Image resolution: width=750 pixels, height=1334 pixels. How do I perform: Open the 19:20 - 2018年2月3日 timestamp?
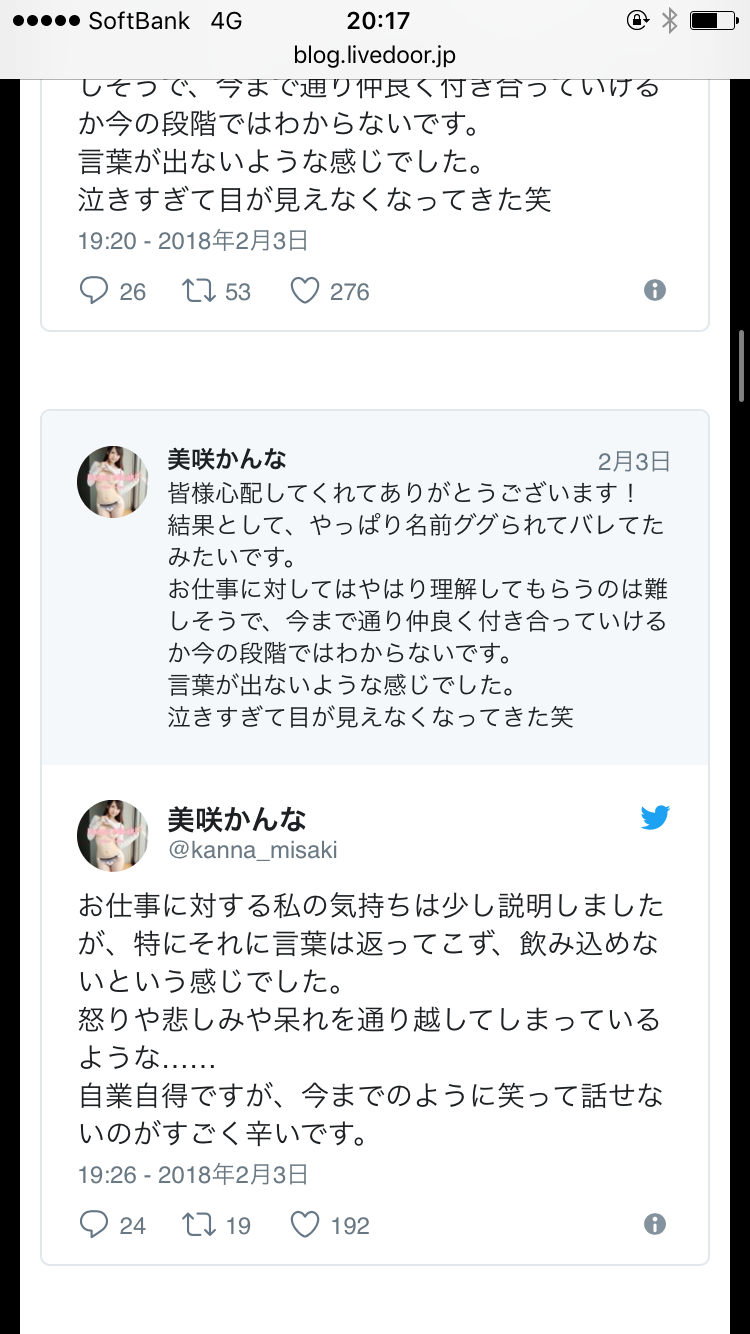click(193, 240)
